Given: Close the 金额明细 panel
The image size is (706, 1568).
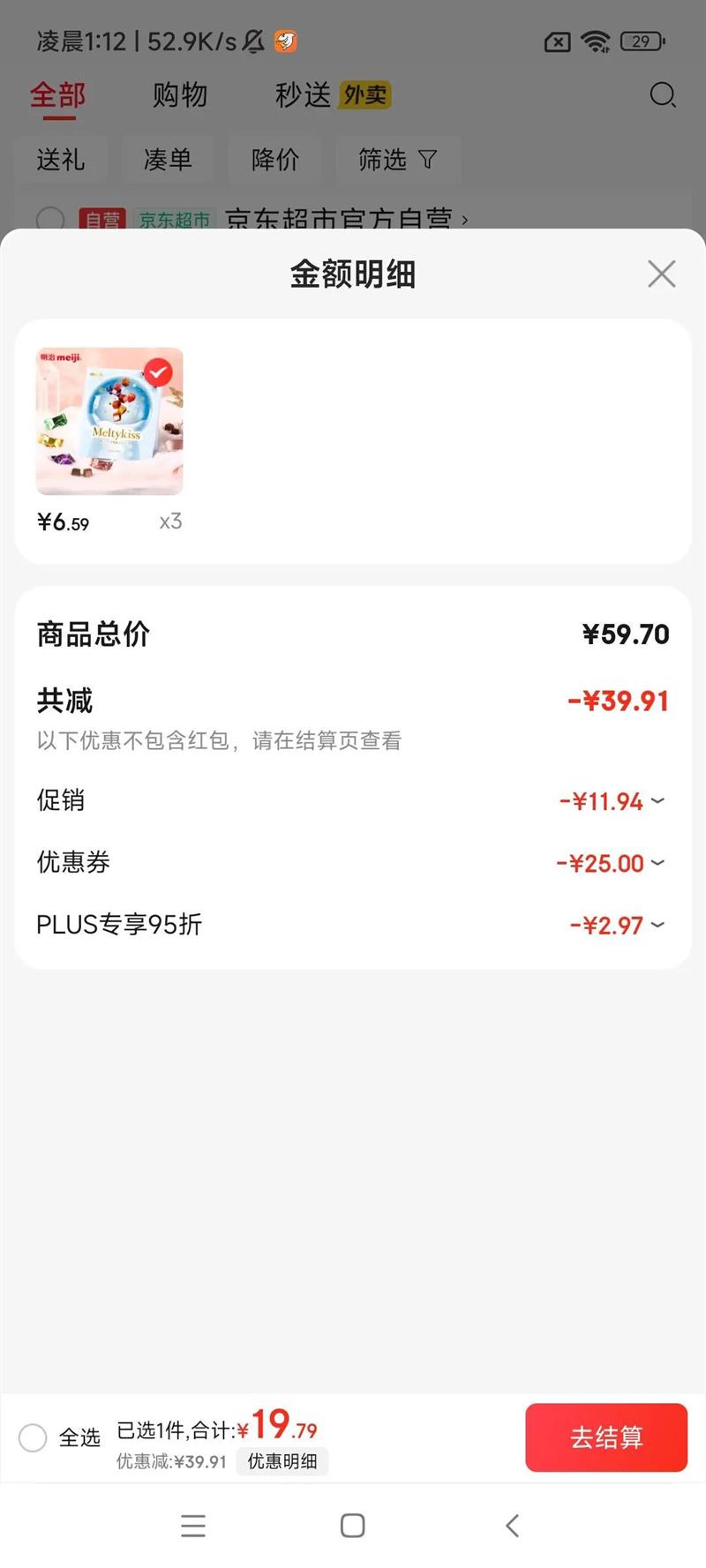Looking at the screenshot, I should click(x=661, y=274).
